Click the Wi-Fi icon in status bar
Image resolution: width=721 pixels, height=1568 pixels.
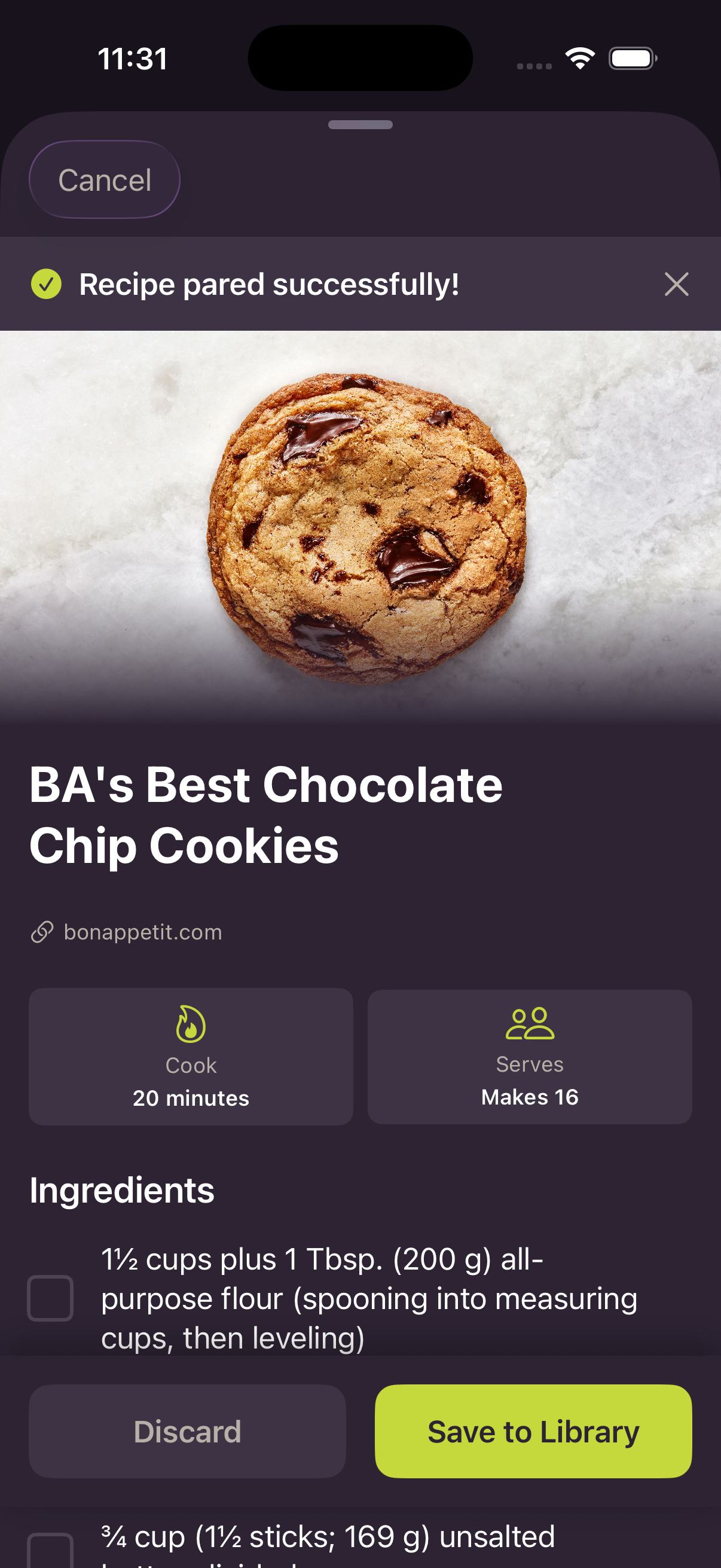(x=579, y=58)
